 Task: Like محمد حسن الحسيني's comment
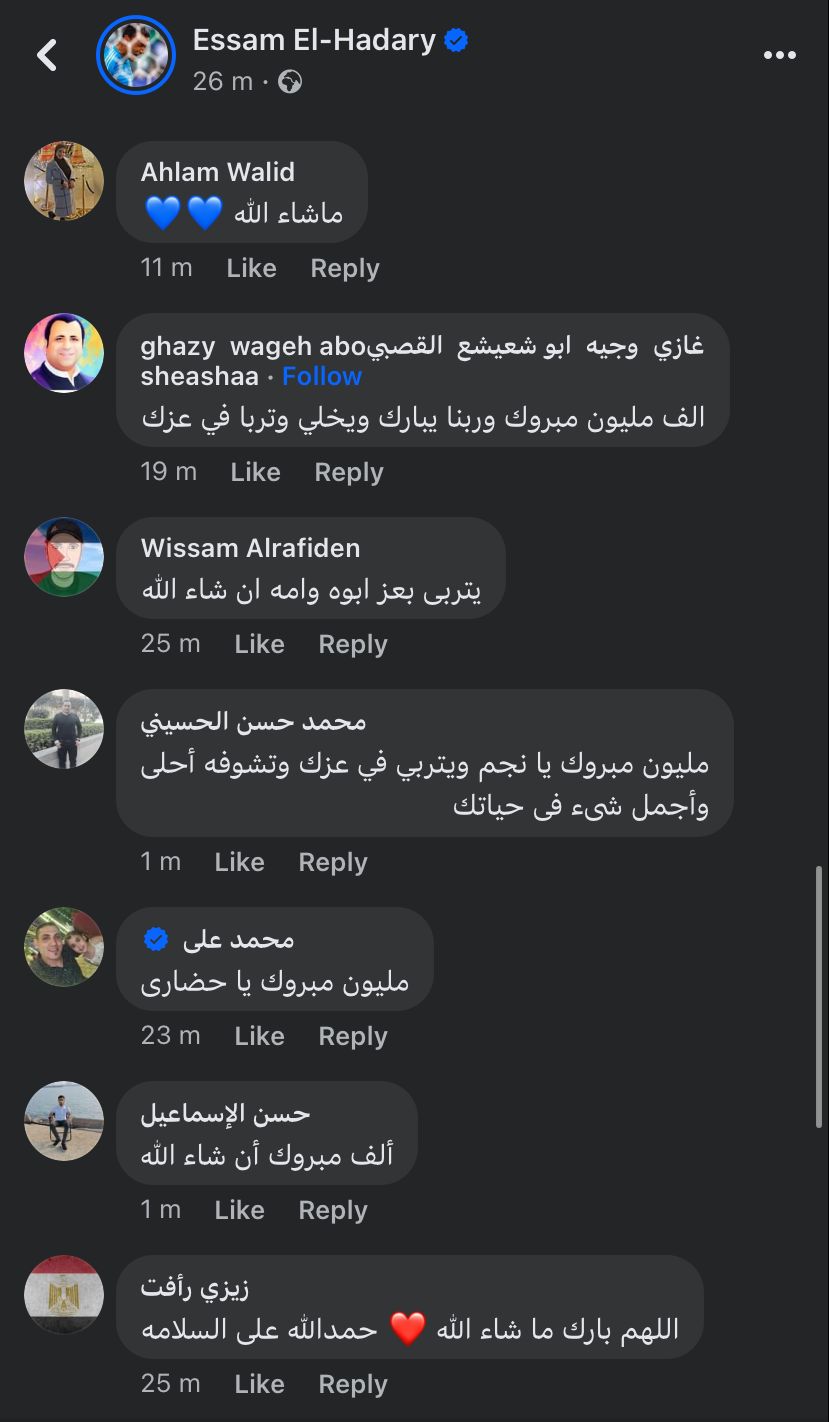pyautogui.click(x=239, y=862)
